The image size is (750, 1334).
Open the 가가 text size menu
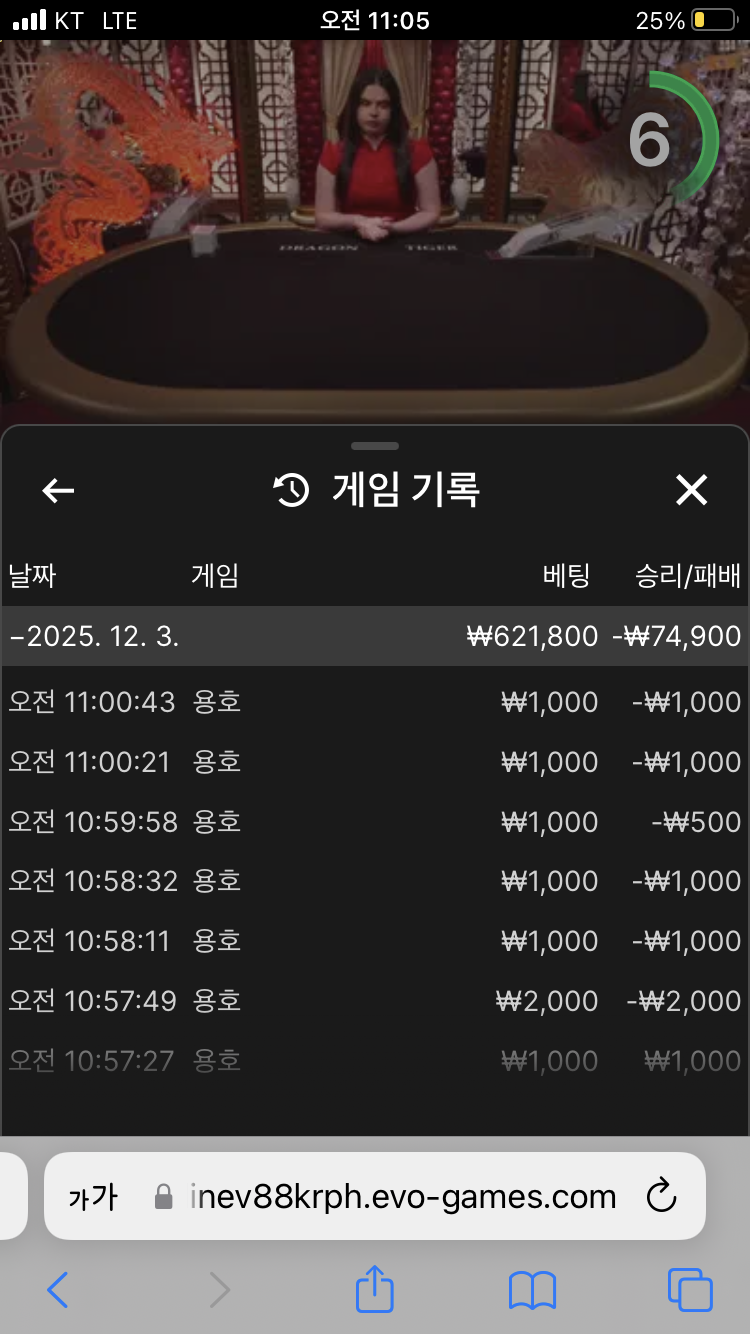coord(92,1197)
